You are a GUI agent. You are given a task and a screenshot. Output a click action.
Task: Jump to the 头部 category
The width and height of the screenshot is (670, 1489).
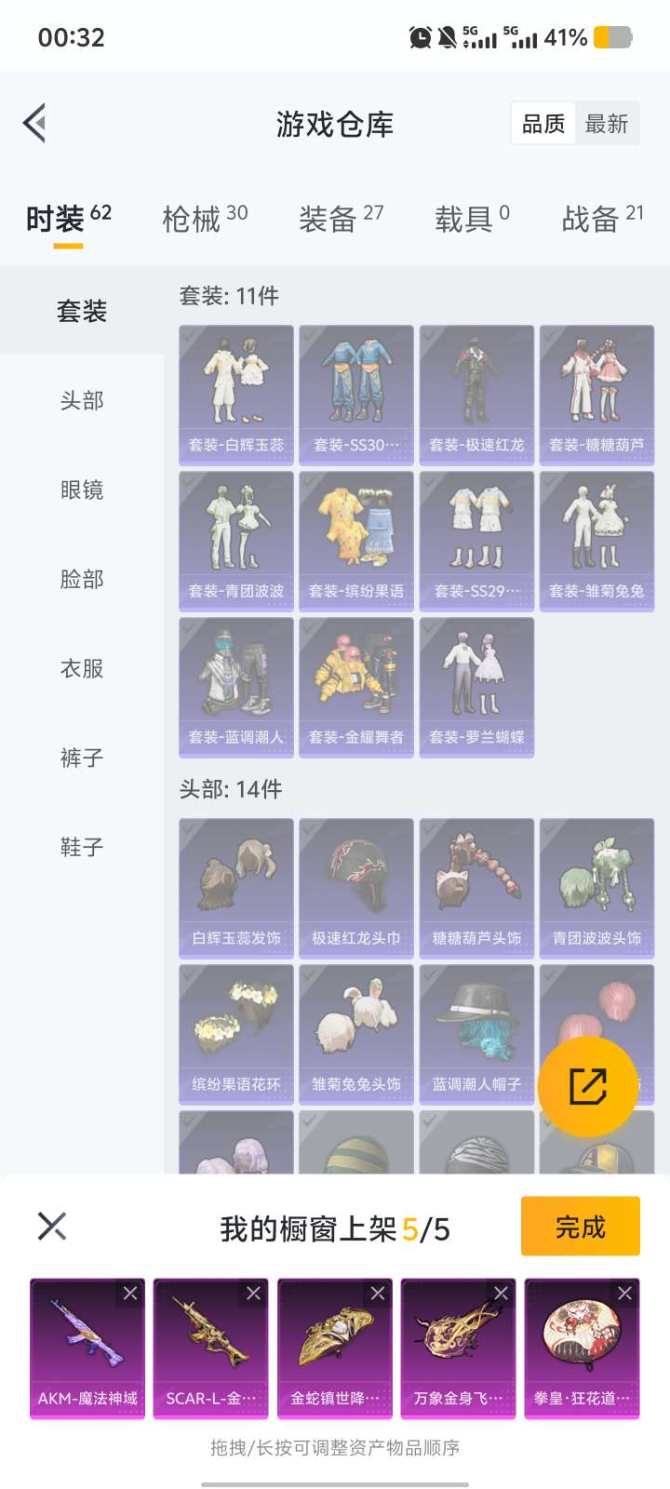(x=81, y=401)
